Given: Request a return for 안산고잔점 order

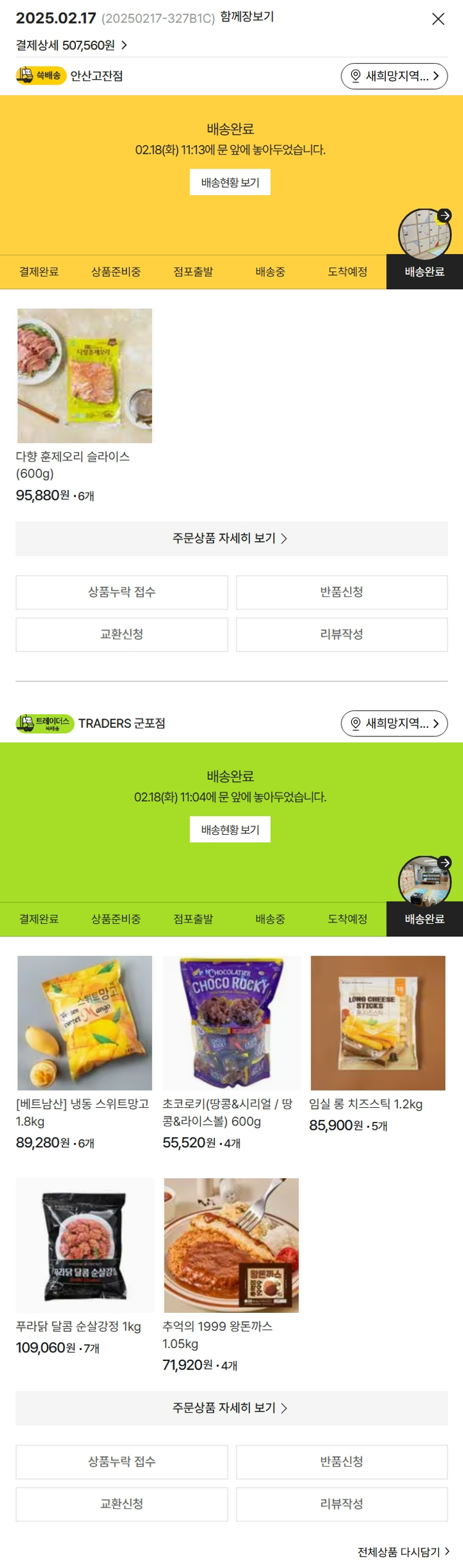Looking at the screenshot, I should 341,592.
